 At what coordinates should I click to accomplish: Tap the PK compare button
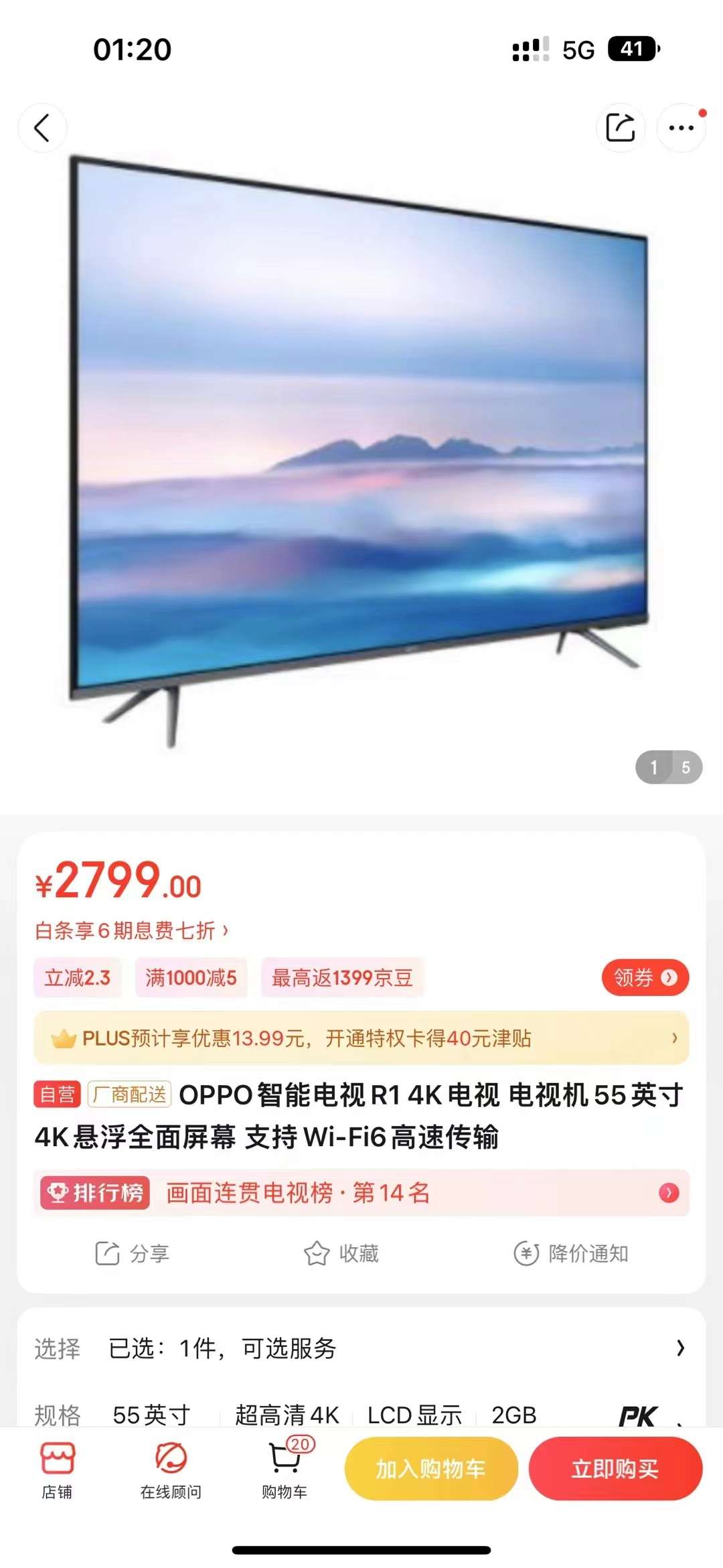(x=637, y=1416)
